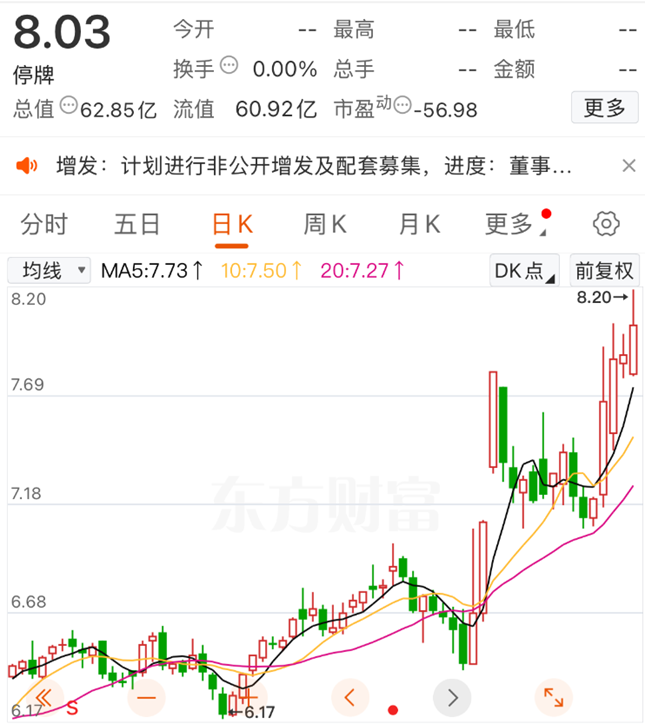Move chart one step right
The width and height of the screenshot is (645, 724).
pyautogui.click(x=452, y=696)
